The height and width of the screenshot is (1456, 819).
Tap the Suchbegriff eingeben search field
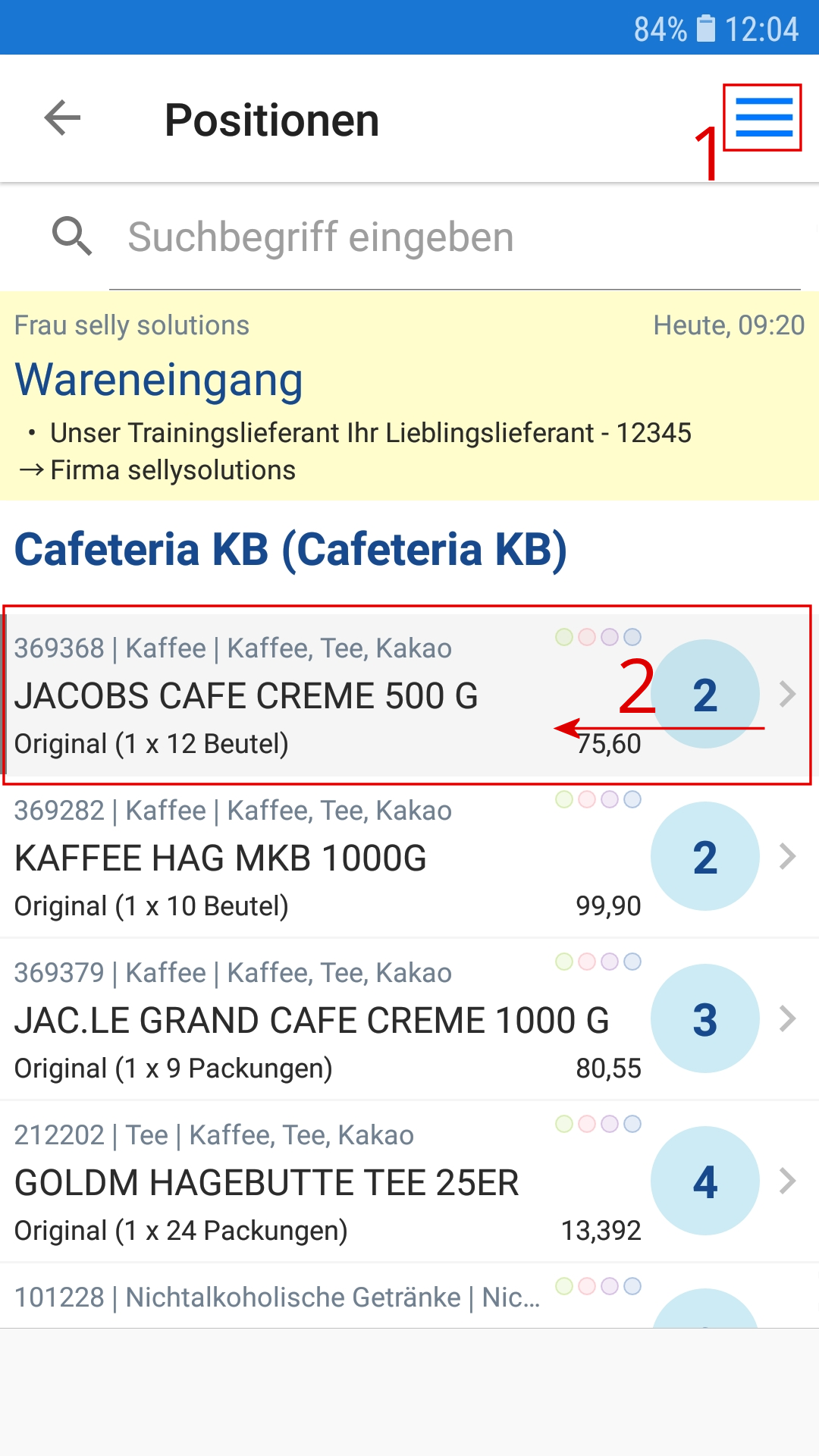(x=455, y=237)
